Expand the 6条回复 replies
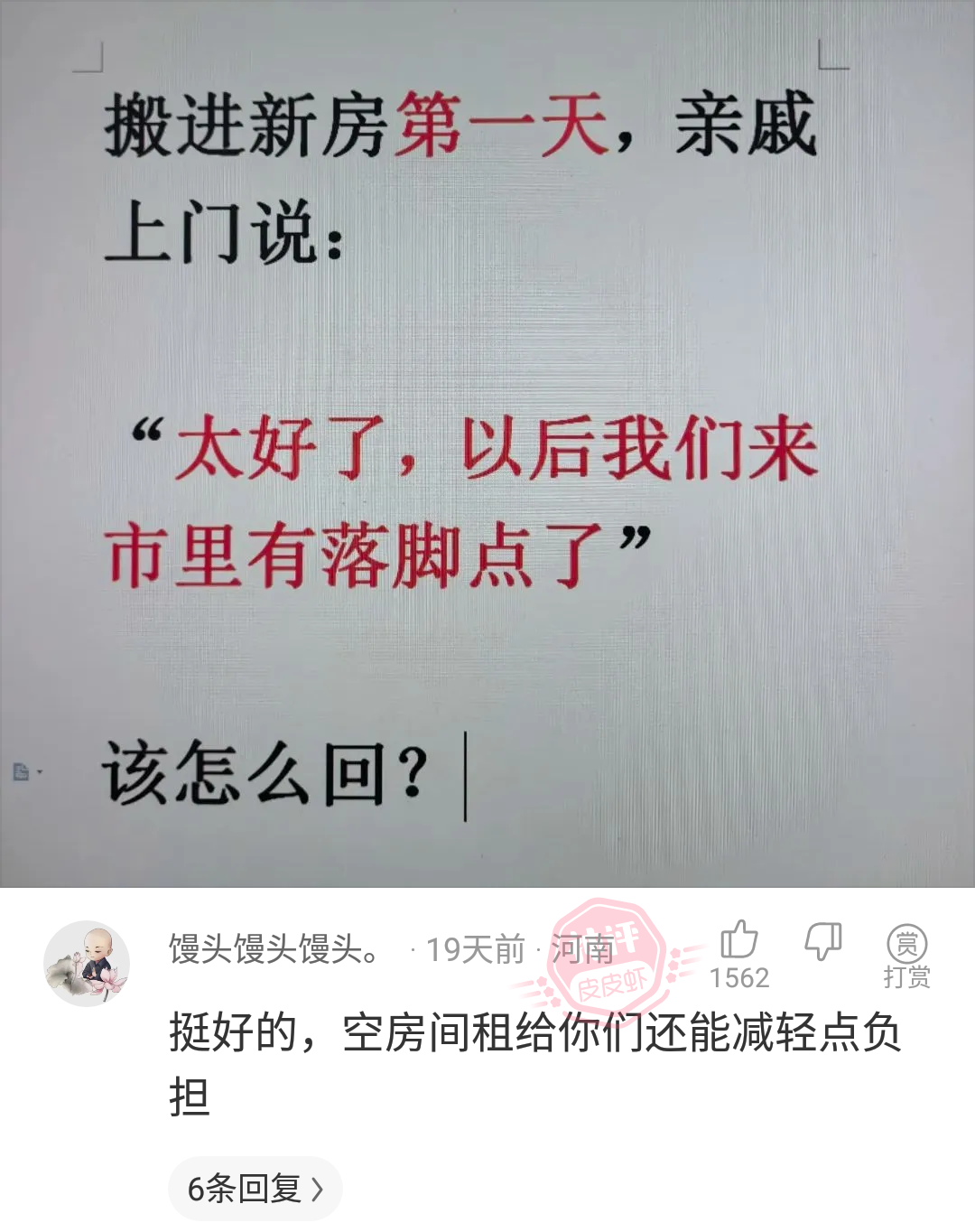Screen dimensions: 975x1232 [x=255, y=1188]
